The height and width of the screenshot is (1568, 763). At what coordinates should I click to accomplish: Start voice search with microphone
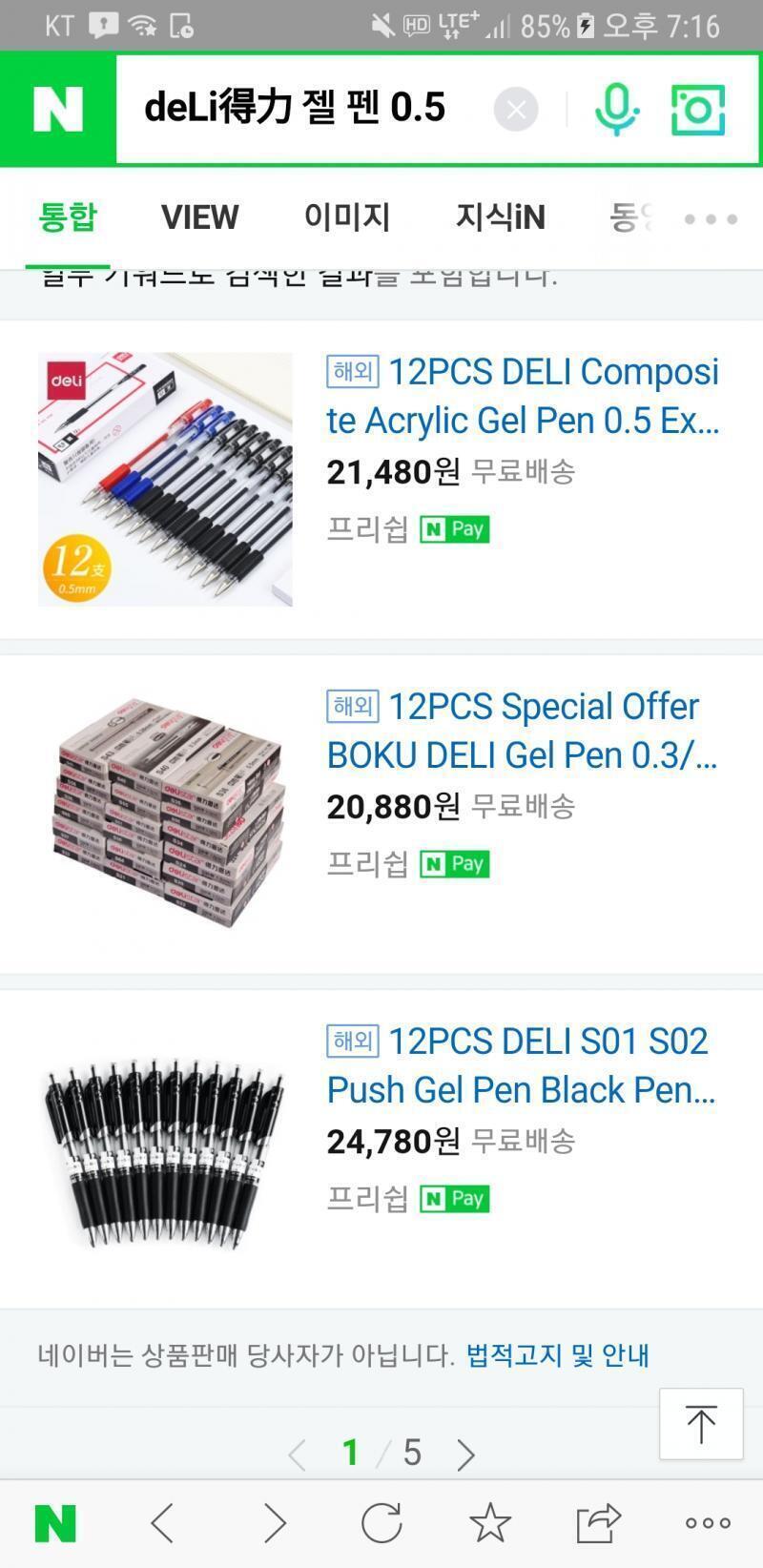(x=616, y=109)
